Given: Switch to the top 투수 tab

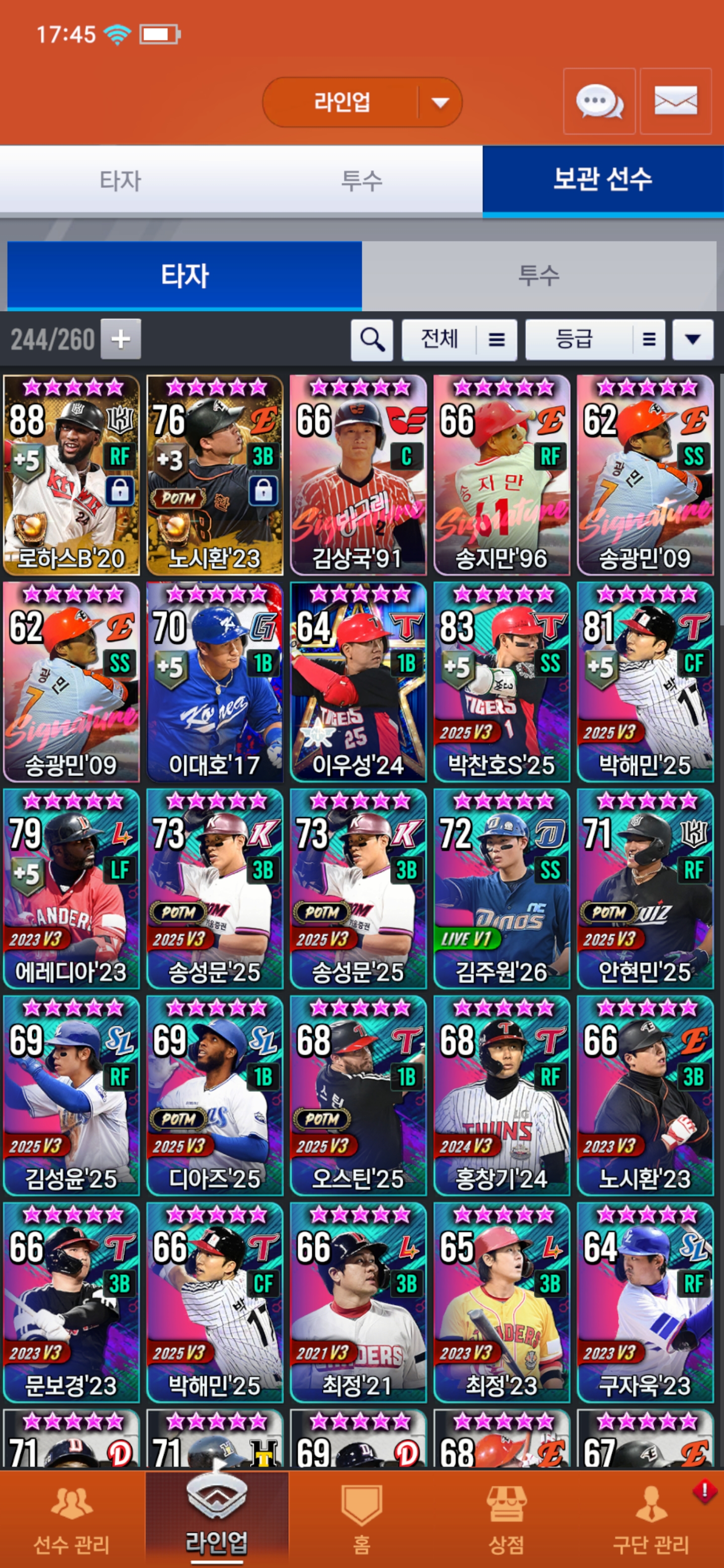Looking at the screenshot, I should [x=361, y=180].
